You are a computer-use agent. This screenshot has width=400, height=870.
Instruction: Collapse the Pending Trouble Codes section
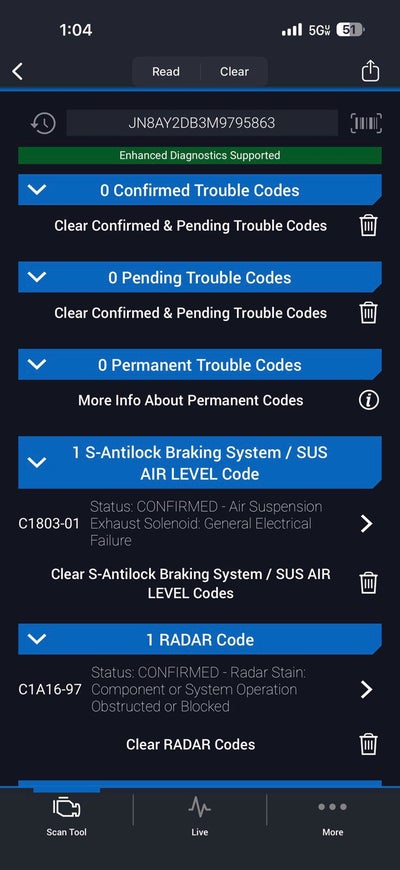pos(37,277)
